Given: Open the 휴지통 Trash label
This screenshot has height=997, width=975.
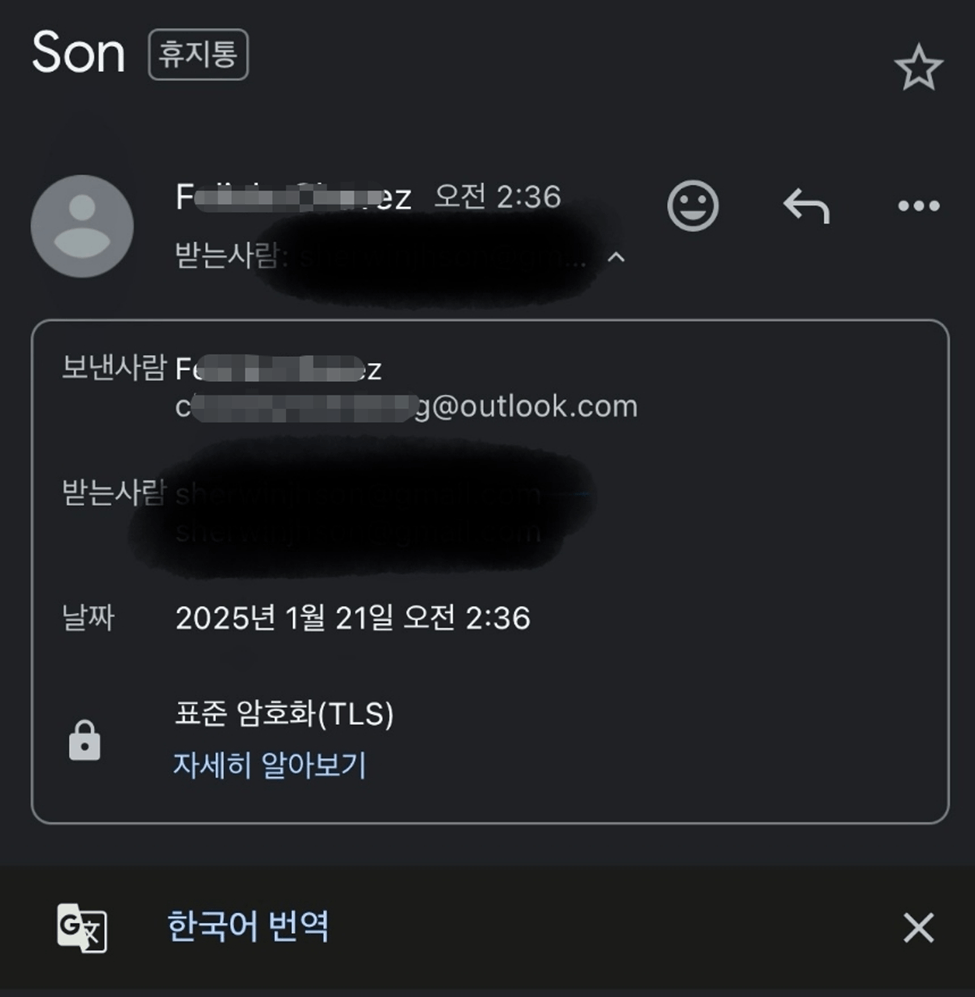Looking at the screenshot, I should coord(197,55).
